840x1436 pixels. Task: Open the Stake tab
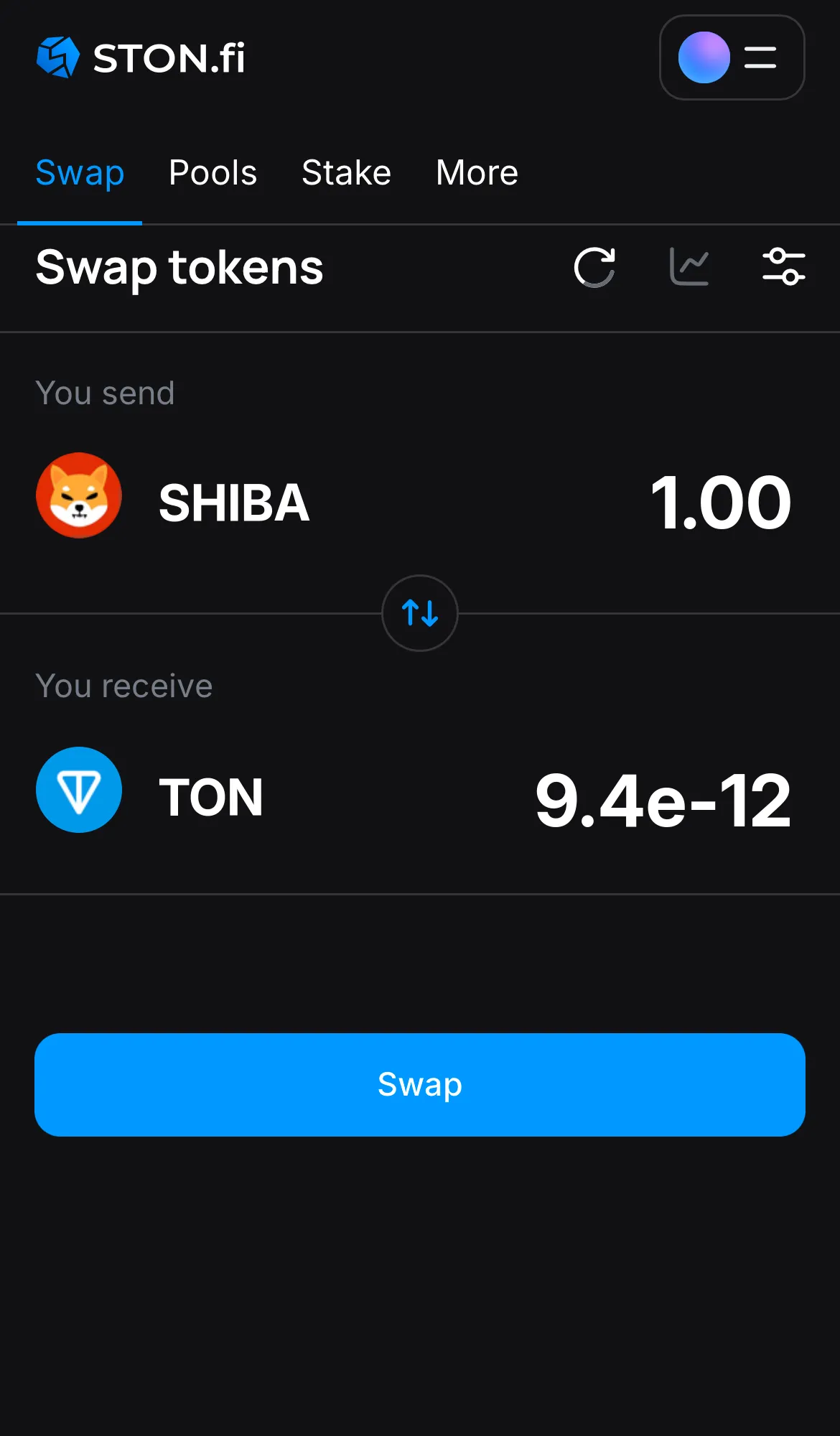point(345,172)
